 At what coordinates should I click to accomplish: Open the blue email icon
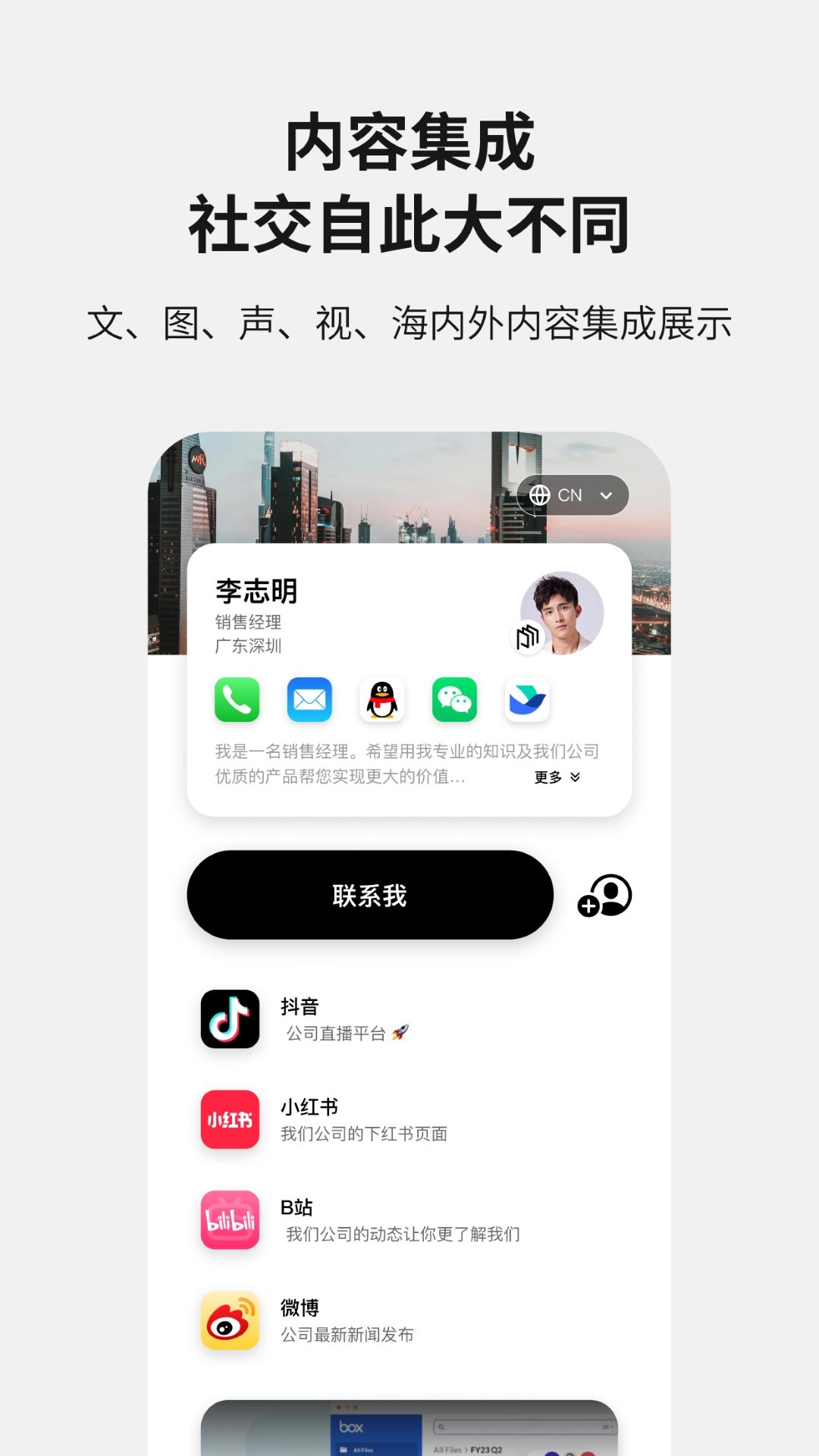tap(310, 700)
